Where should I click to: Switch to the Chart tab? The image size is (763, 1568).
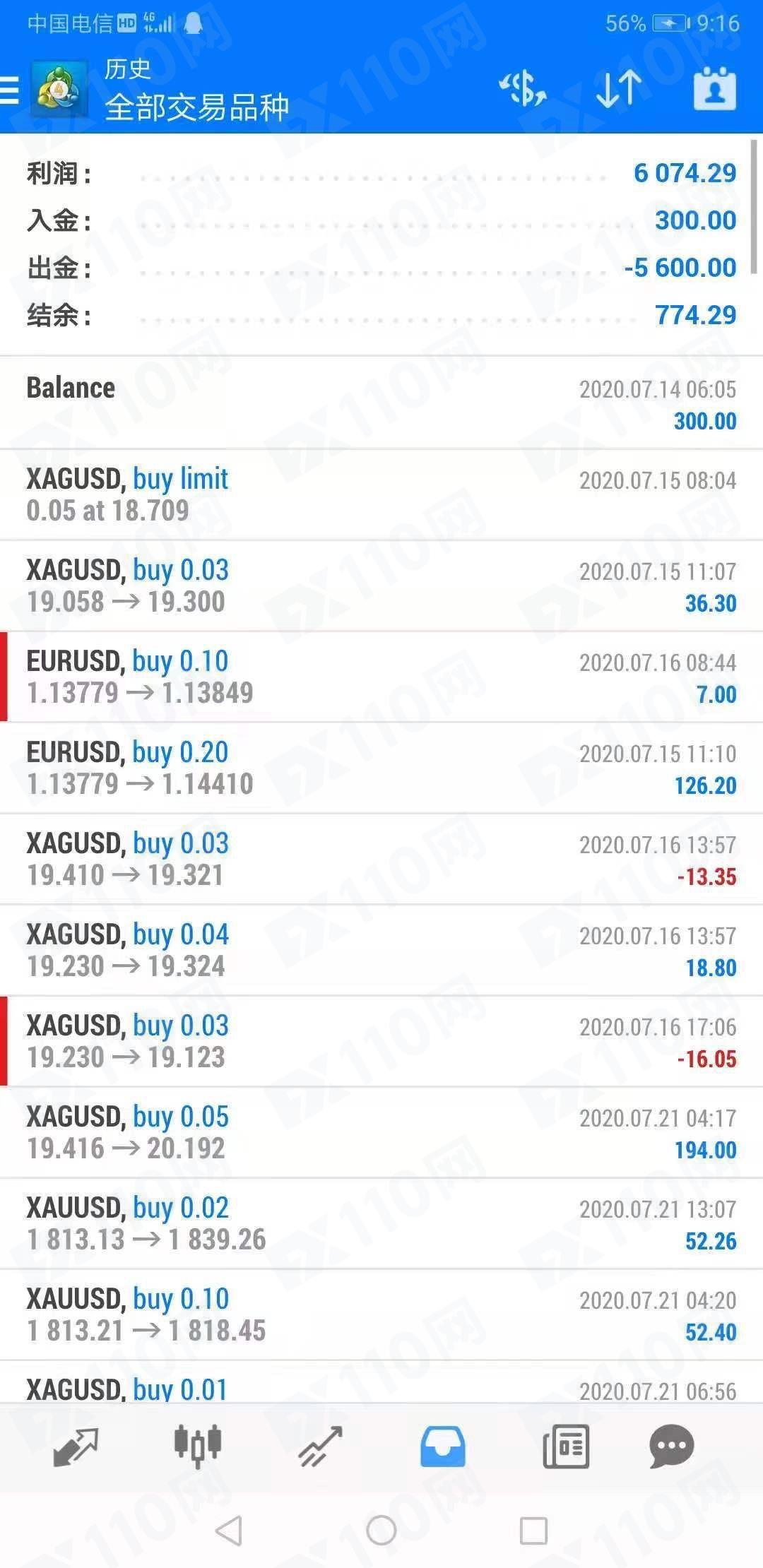click(198, 1446)
